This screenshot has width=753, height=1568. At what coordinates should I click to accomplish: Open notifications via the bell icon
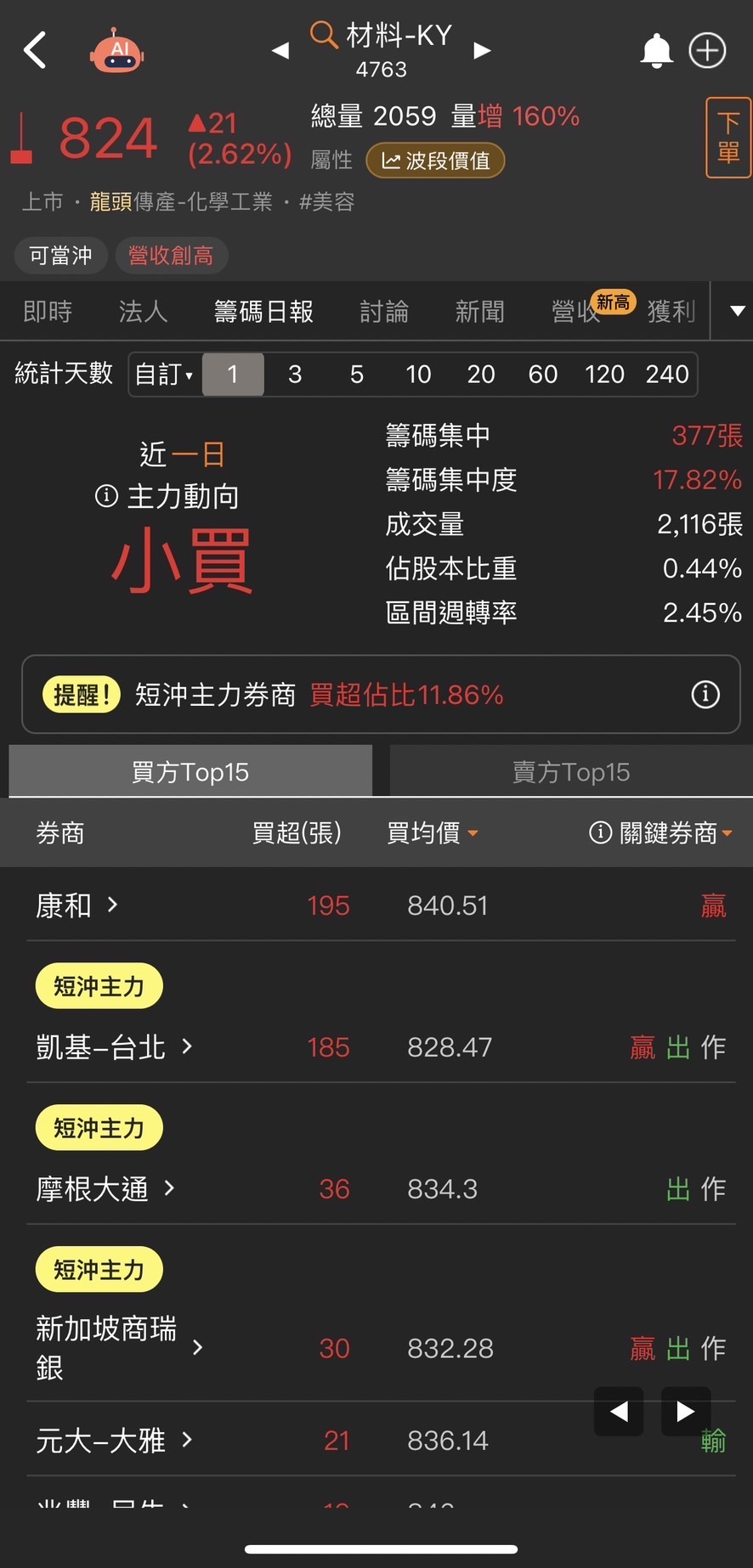tap(656, 50)
